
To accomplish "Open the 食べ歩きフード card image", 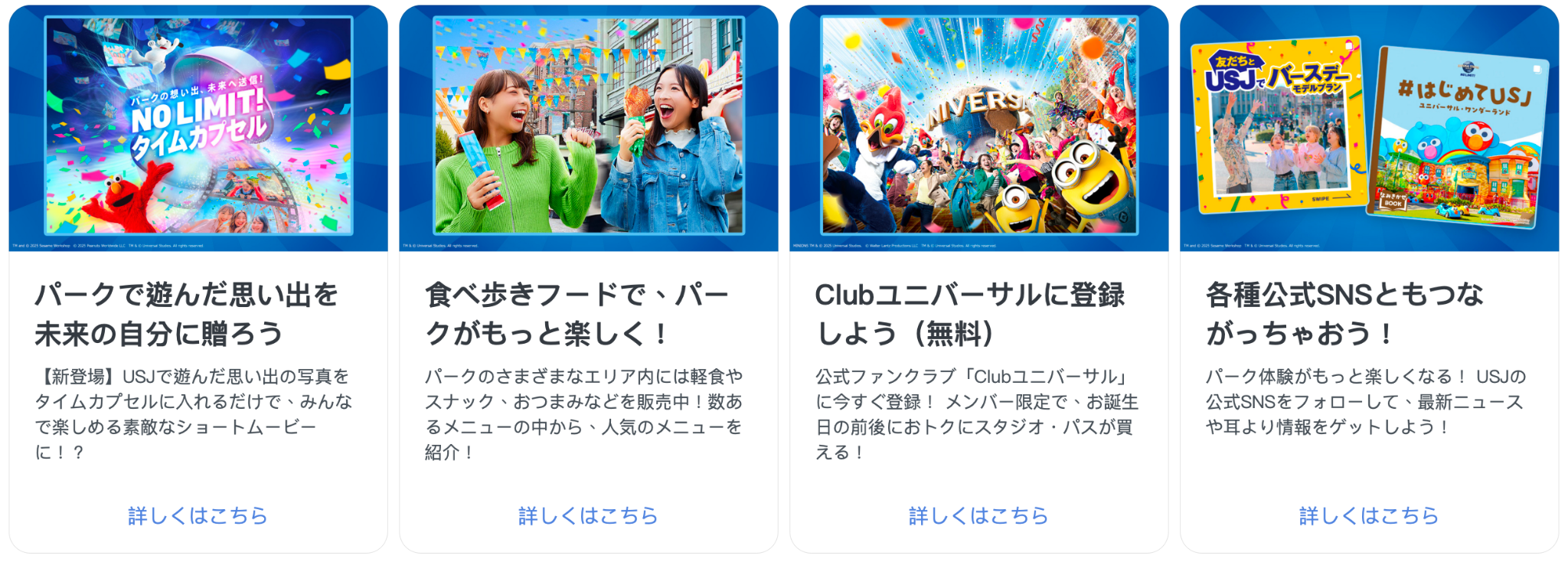I will coord(588,128).
